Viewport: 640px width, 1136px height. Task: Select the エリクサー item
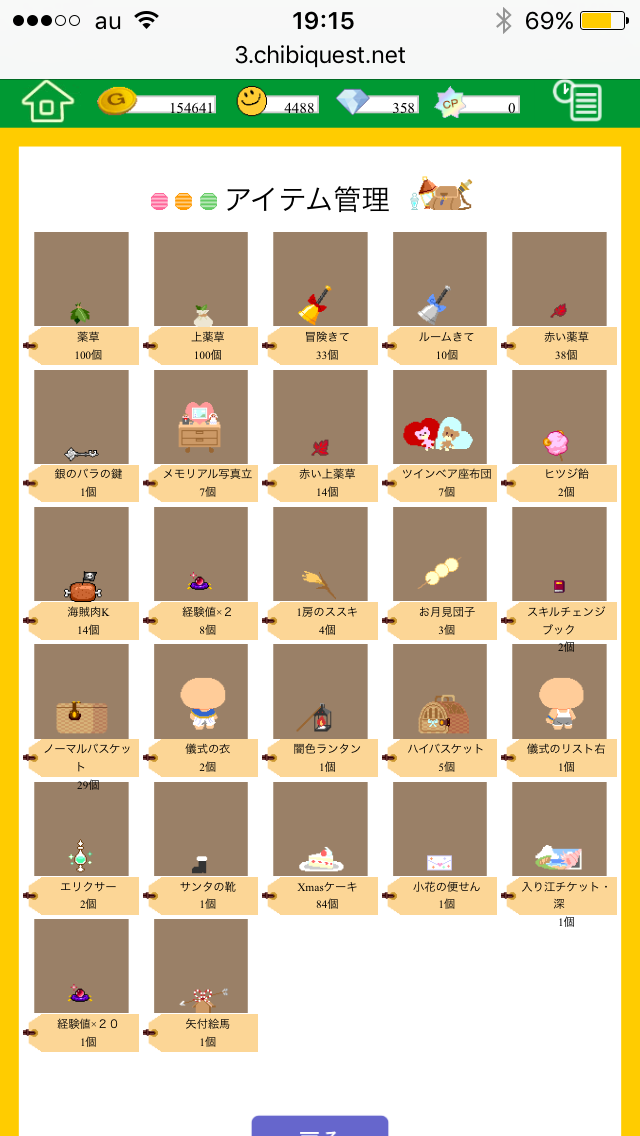[x=81, y=830]
